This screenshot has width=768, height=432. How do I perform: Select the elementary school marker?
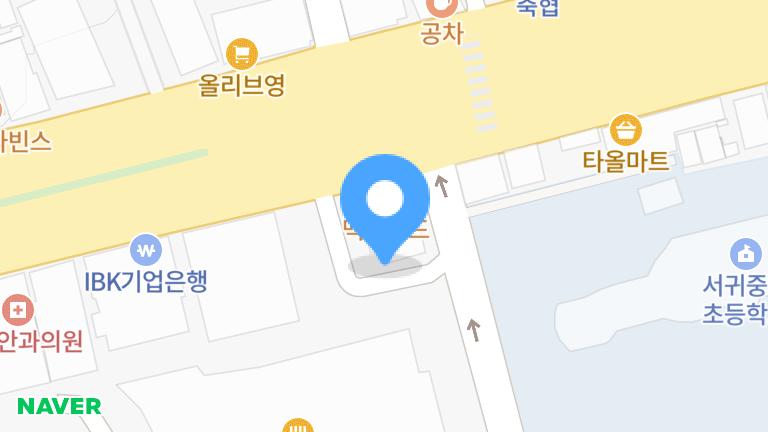(x=745, y=253)
